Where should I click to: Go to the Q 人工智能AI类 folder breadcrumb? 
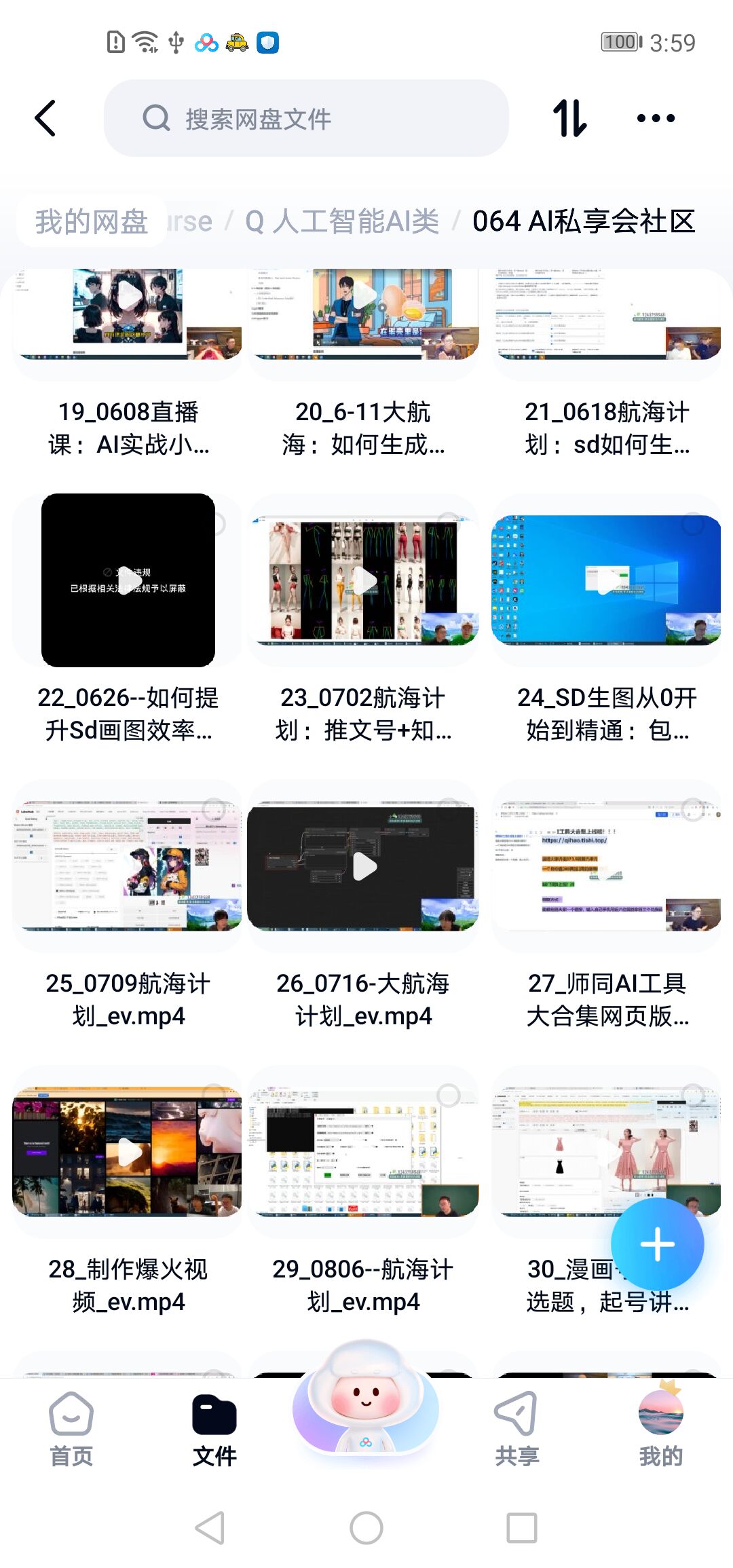[343, 221]
